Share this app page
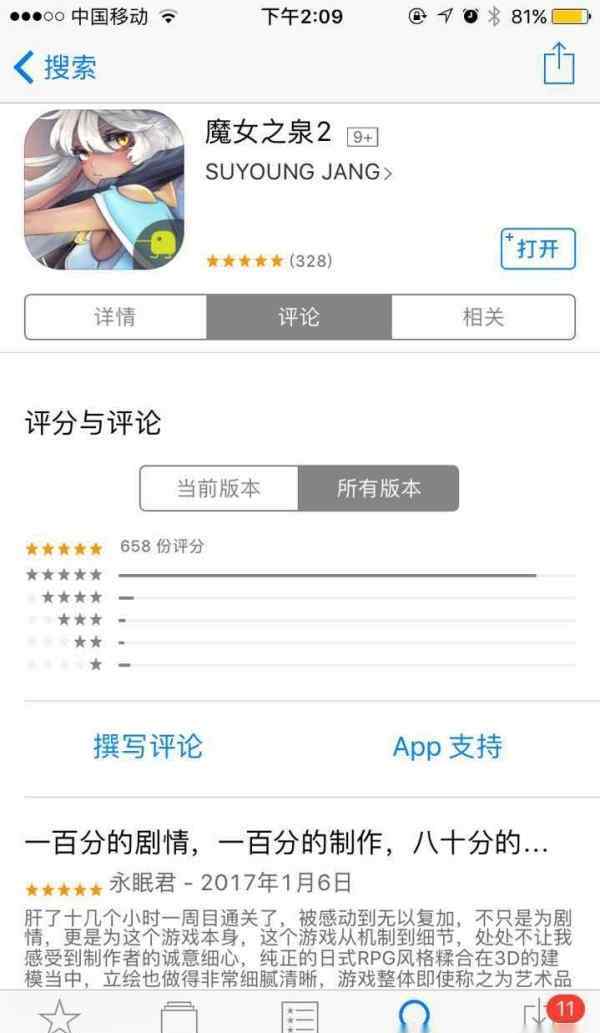This screenshot has height=1033, width=600. pyautogui.click(x=559, y=64)
